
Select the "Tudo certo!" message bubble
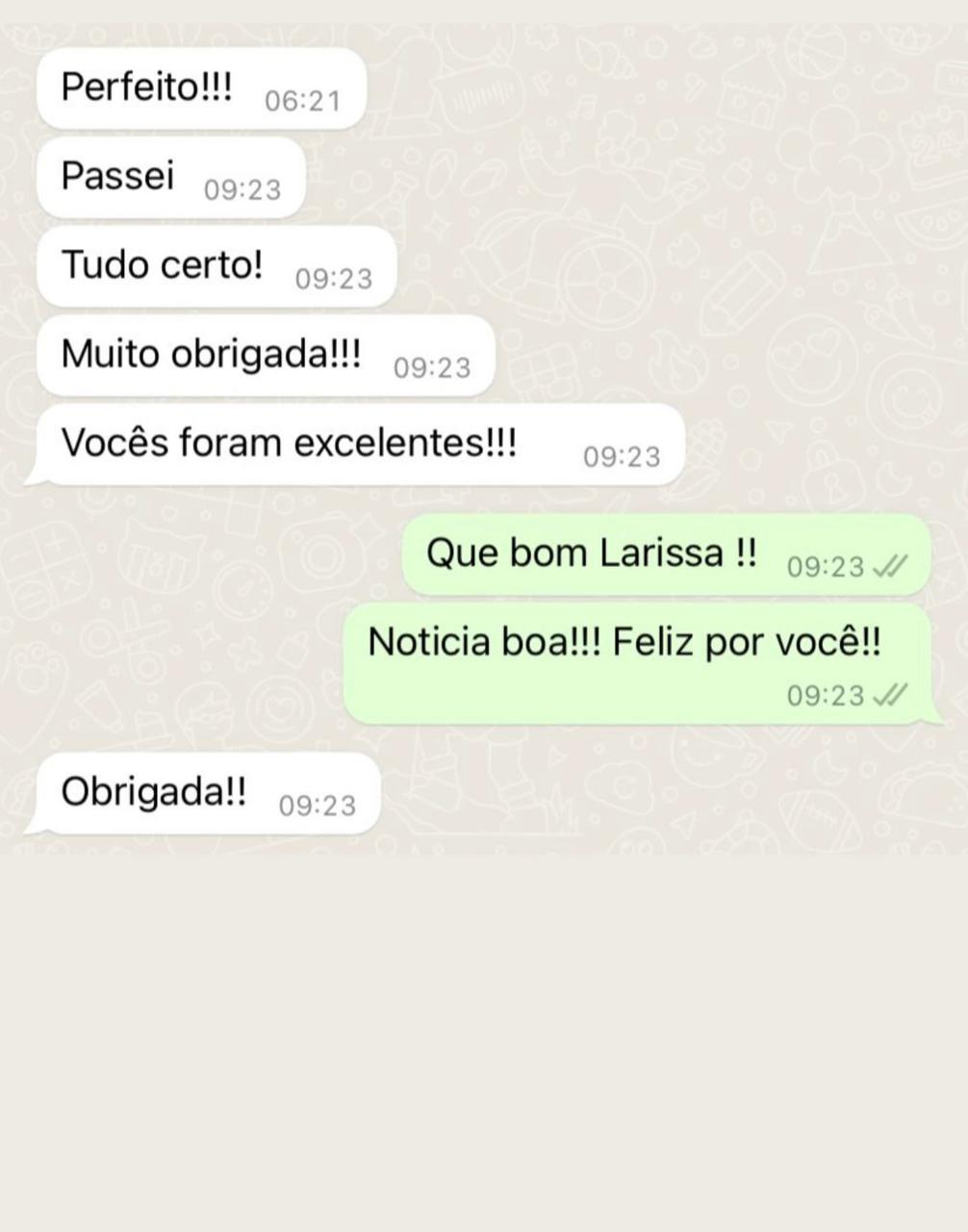[x=164, y=266]
